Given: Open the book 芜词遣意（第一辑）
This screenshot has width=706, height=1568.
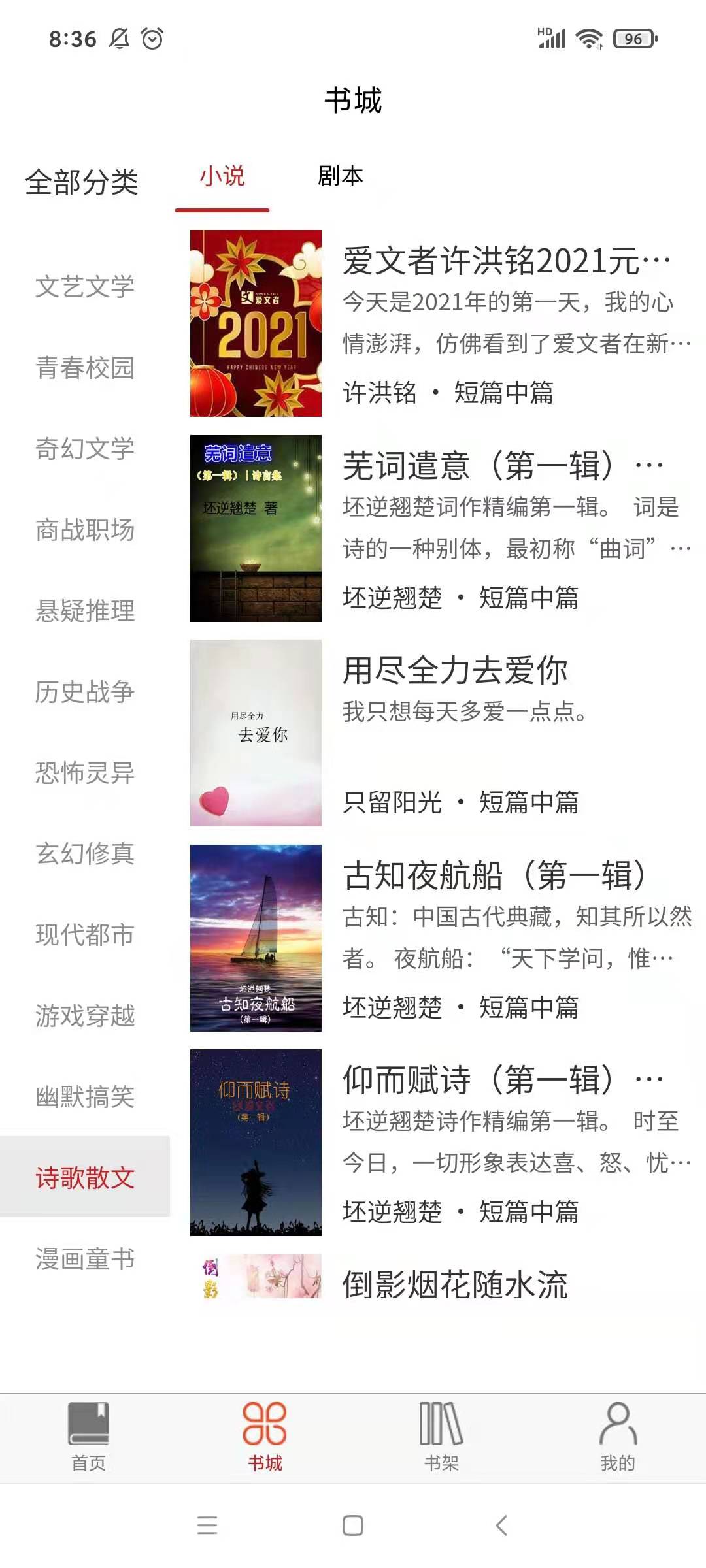Looking at the screenshot, I should 441,529.
